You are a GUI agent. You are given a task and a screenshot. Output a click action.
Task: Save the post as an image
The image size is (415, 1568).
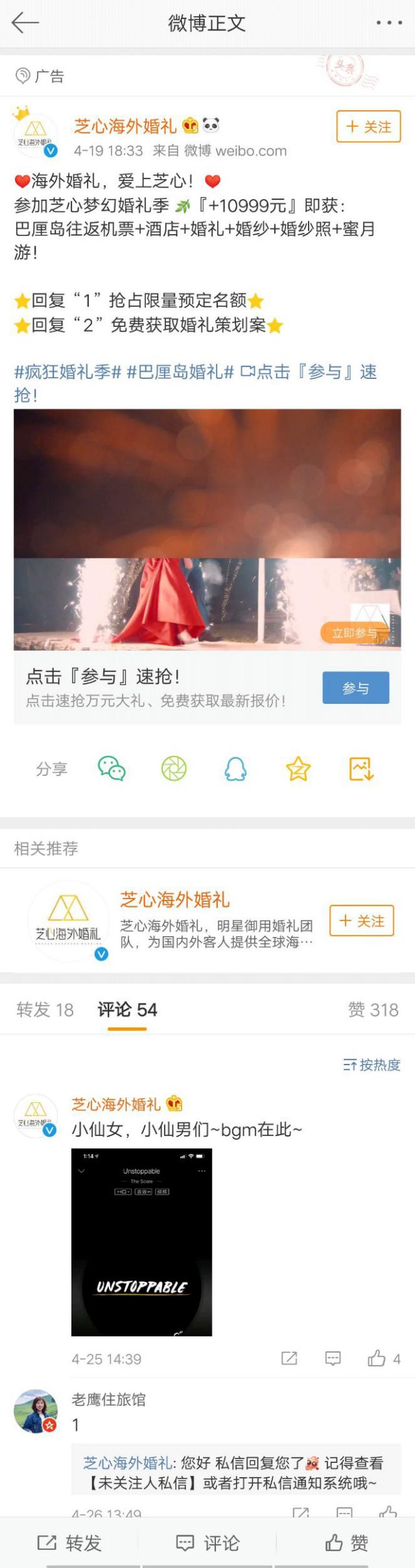361,769
